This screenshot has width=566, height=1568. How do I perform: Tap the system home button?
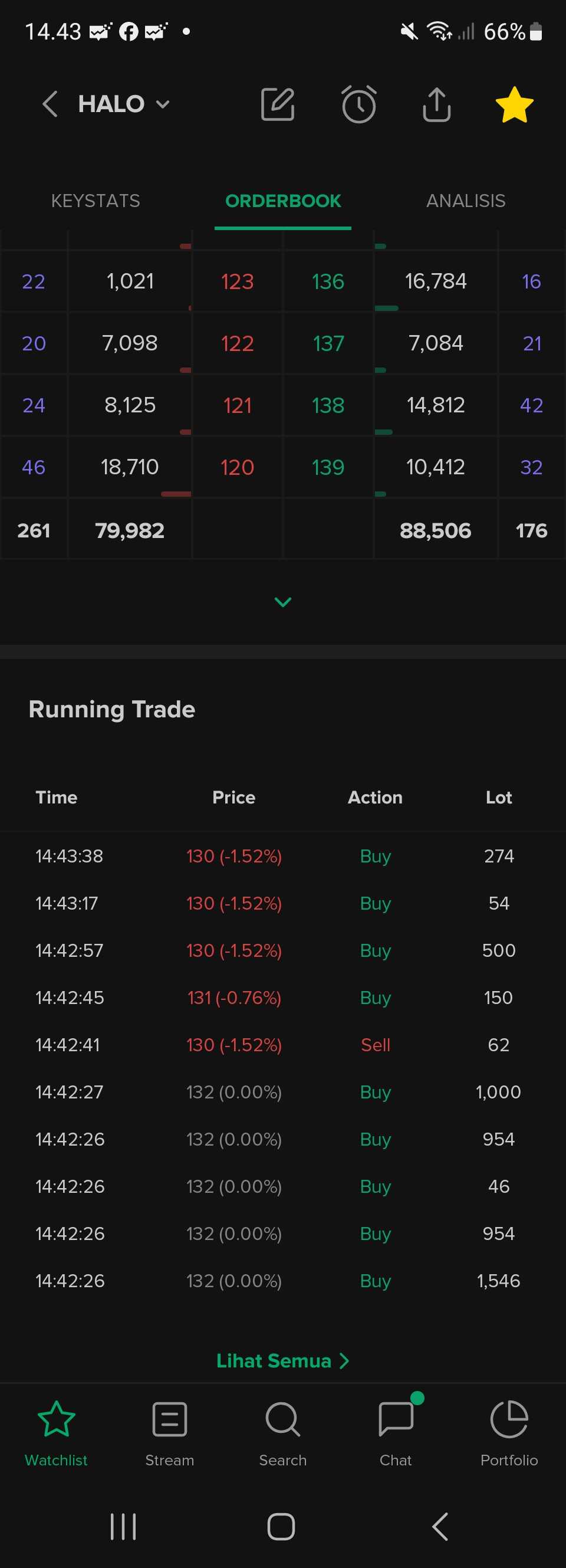[281, 1527]
